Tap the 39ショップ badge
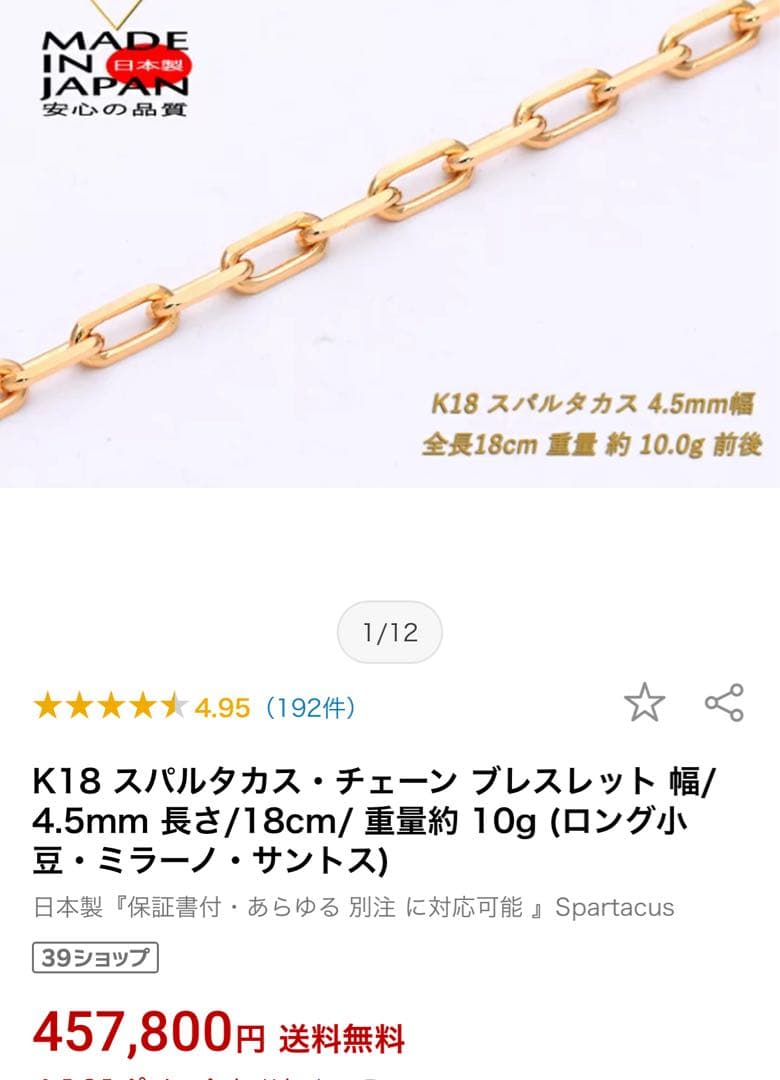The image size is (780, 1080). point(95,958)
